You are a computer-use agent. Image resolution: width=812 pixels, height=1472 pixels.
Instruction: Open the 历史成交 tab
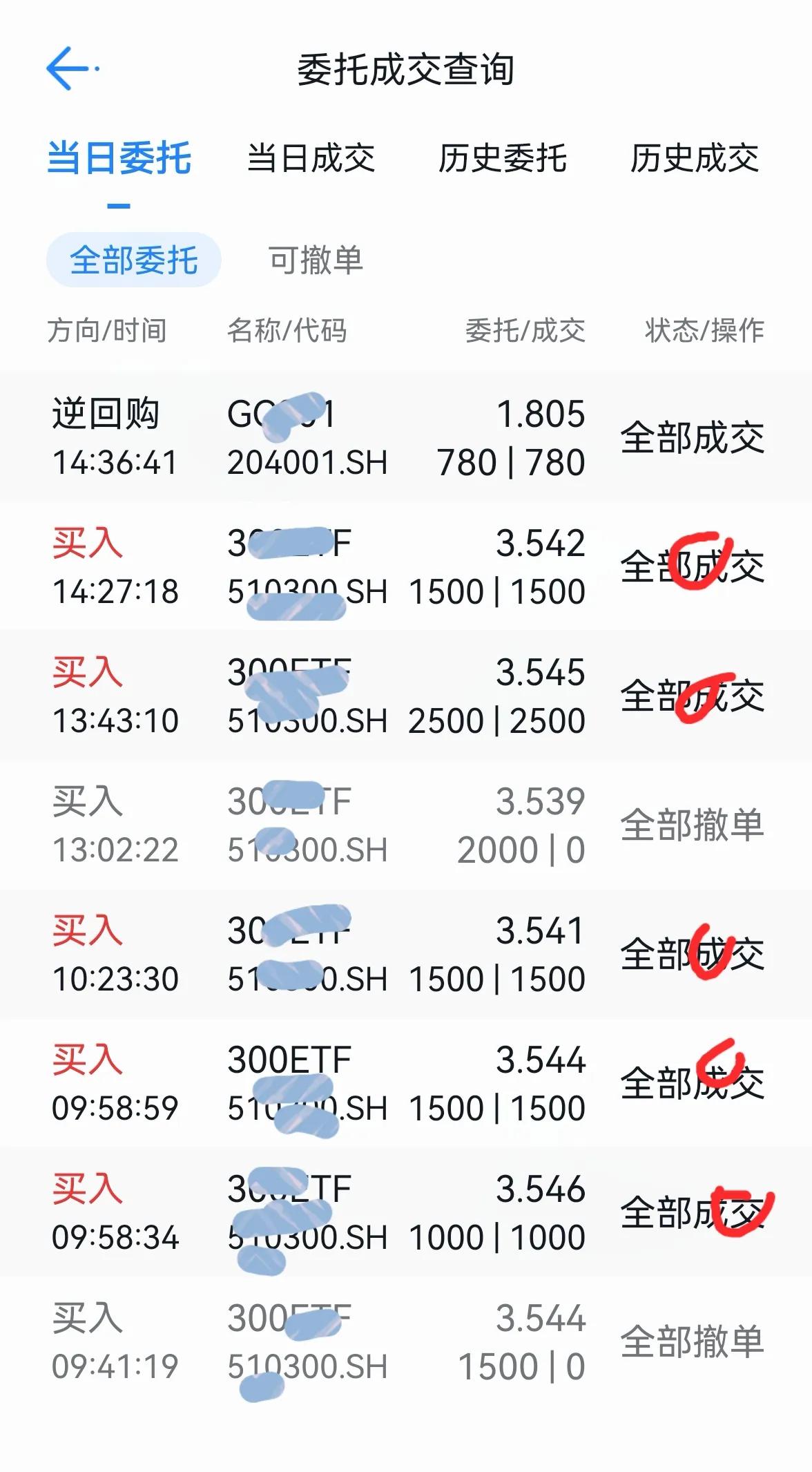[x=695, y=158]
